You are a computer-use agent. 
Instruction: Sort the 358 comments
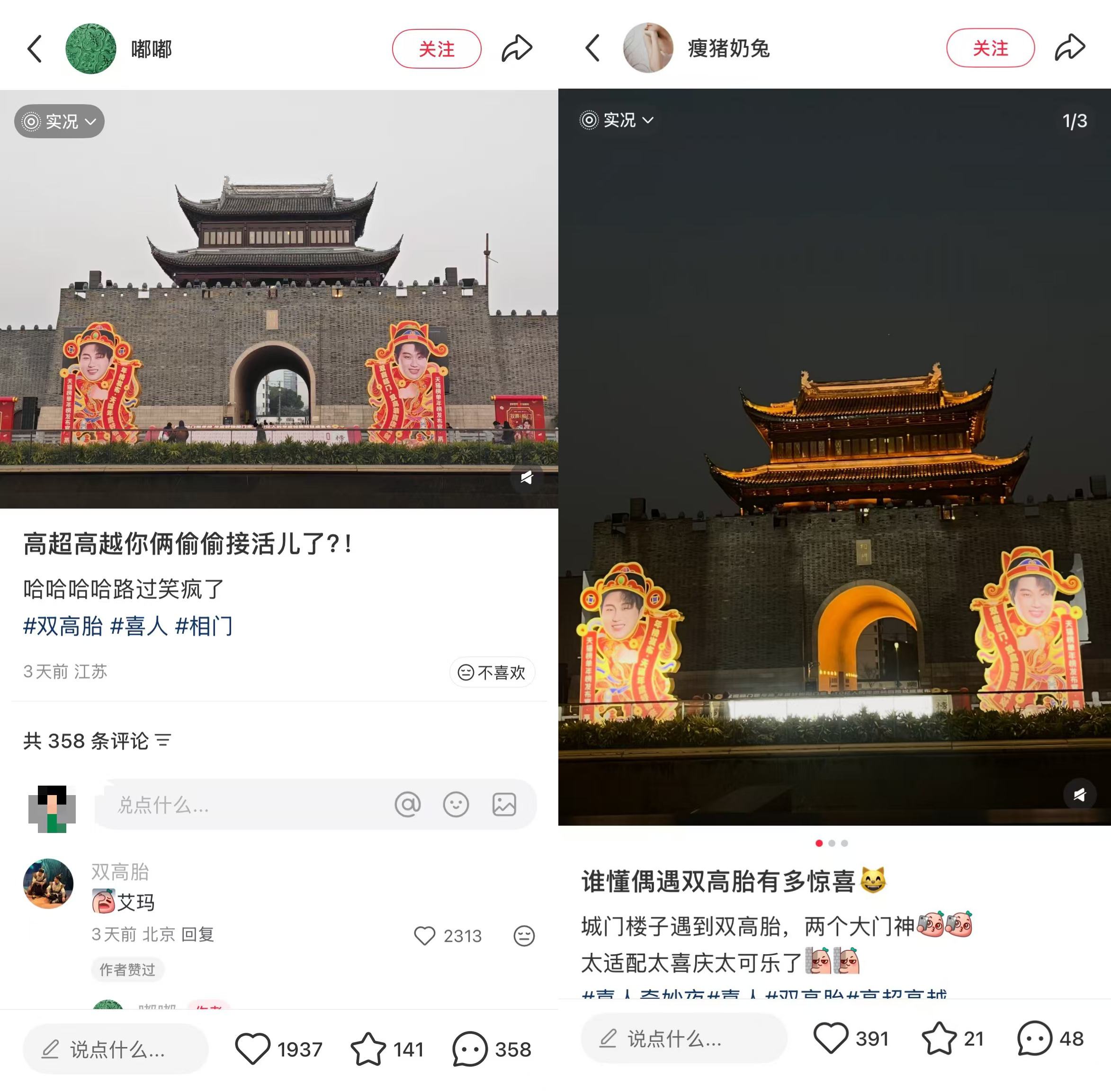click(163, 741)
